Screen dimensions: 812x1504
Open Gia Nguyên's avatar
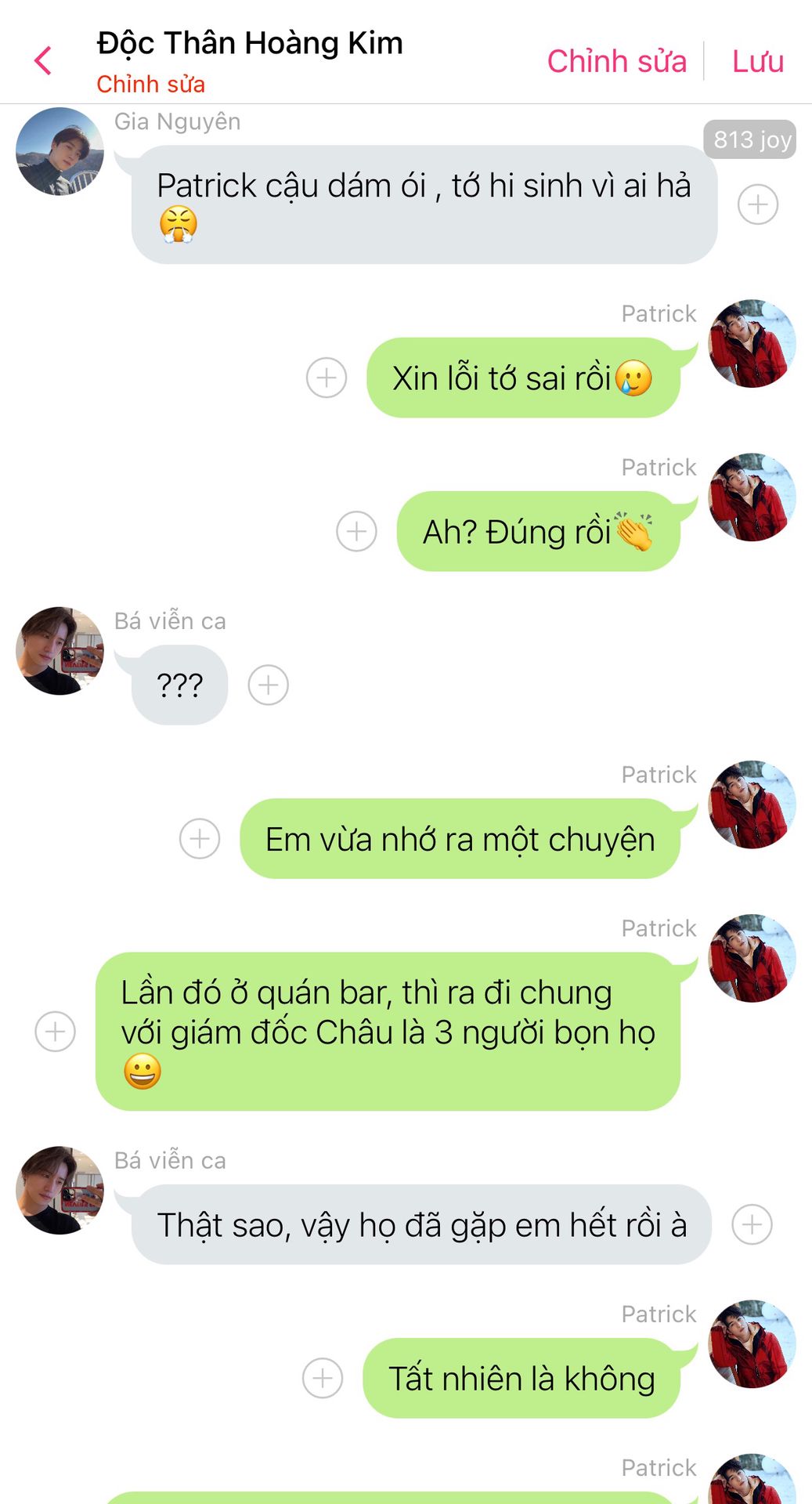(x=60, y=151)
